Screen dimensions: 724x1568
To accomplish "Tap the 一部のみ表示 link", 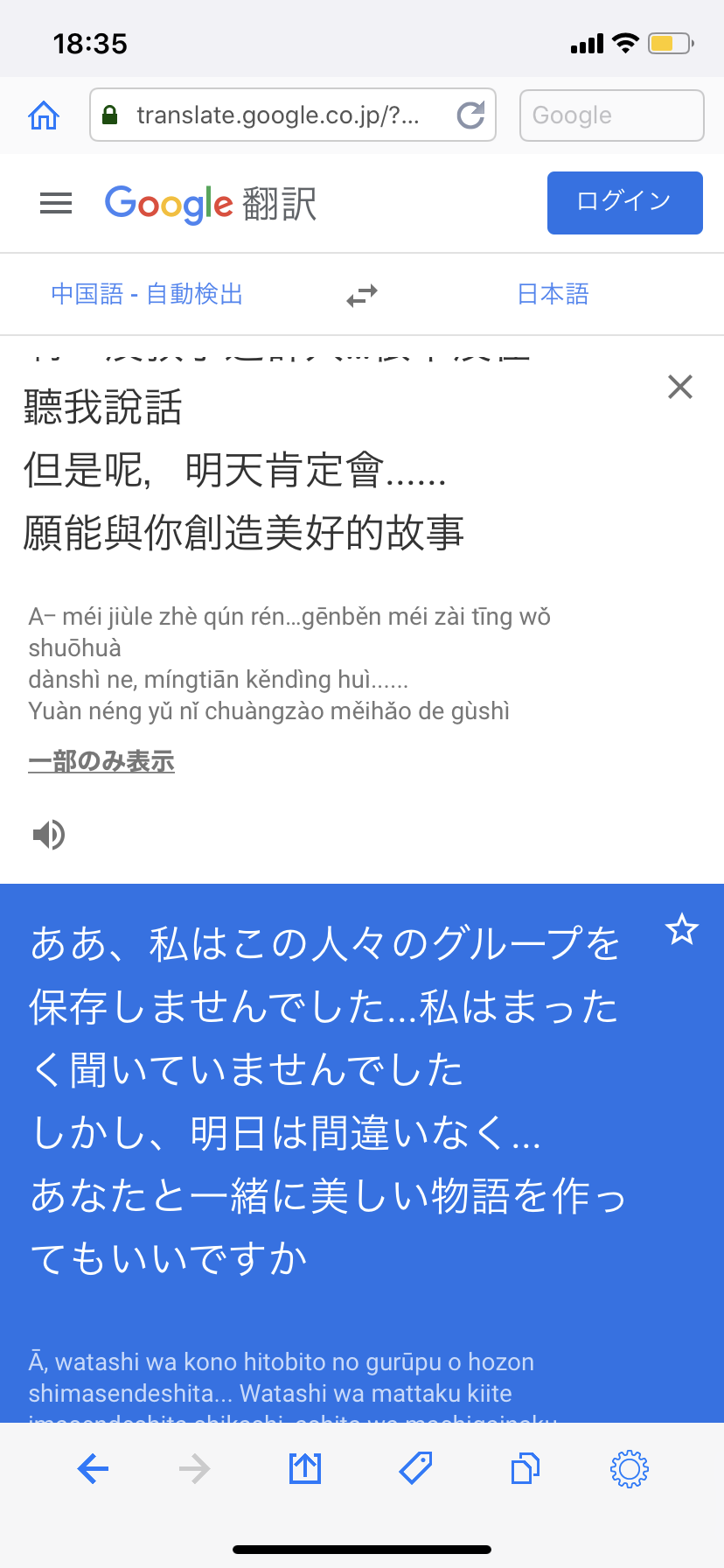I will tap(101, 762).
